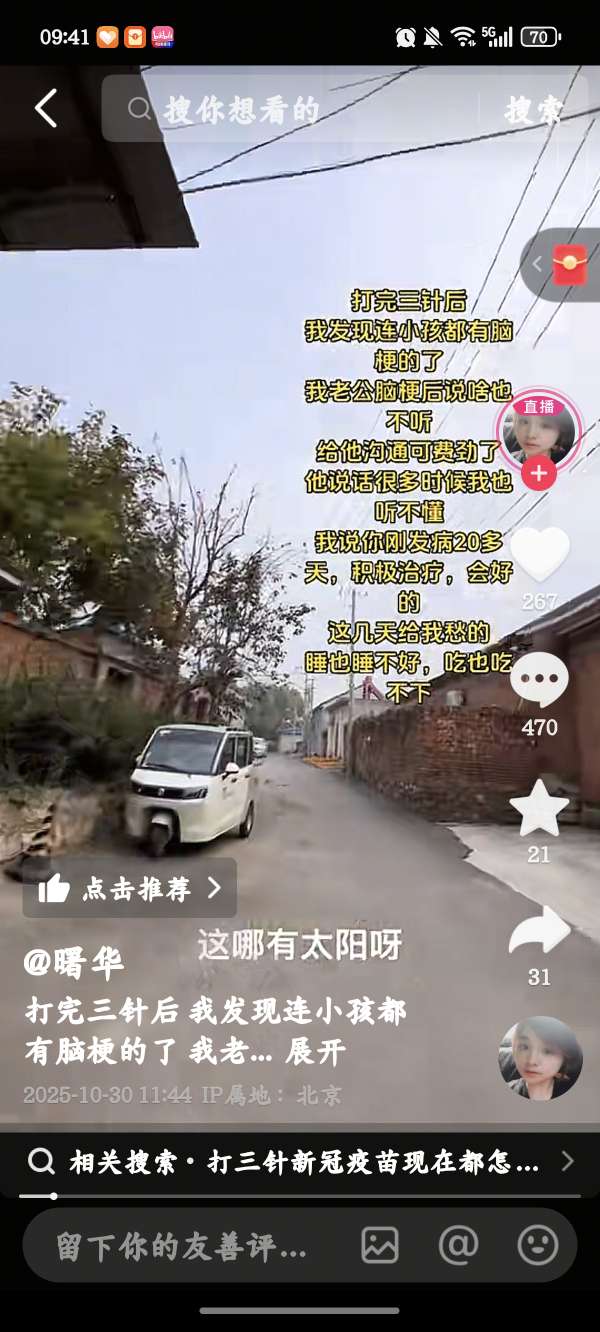
Task: Attach a picture to the comment
Action: 380,1245
